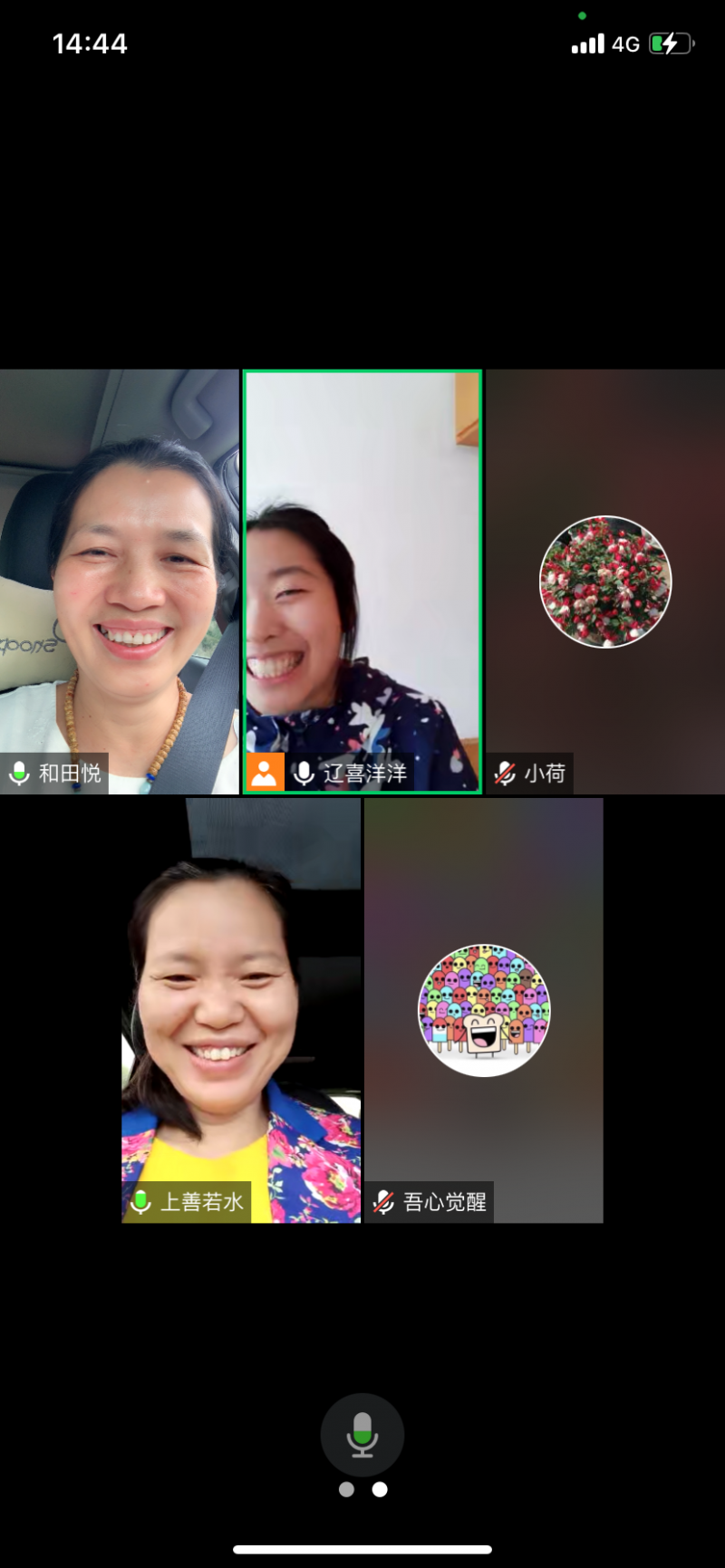725x1568 pixels.
Task: Open 吾心觉醒's participant tile
Action: pyautogui.click(x=483, y=1010)
